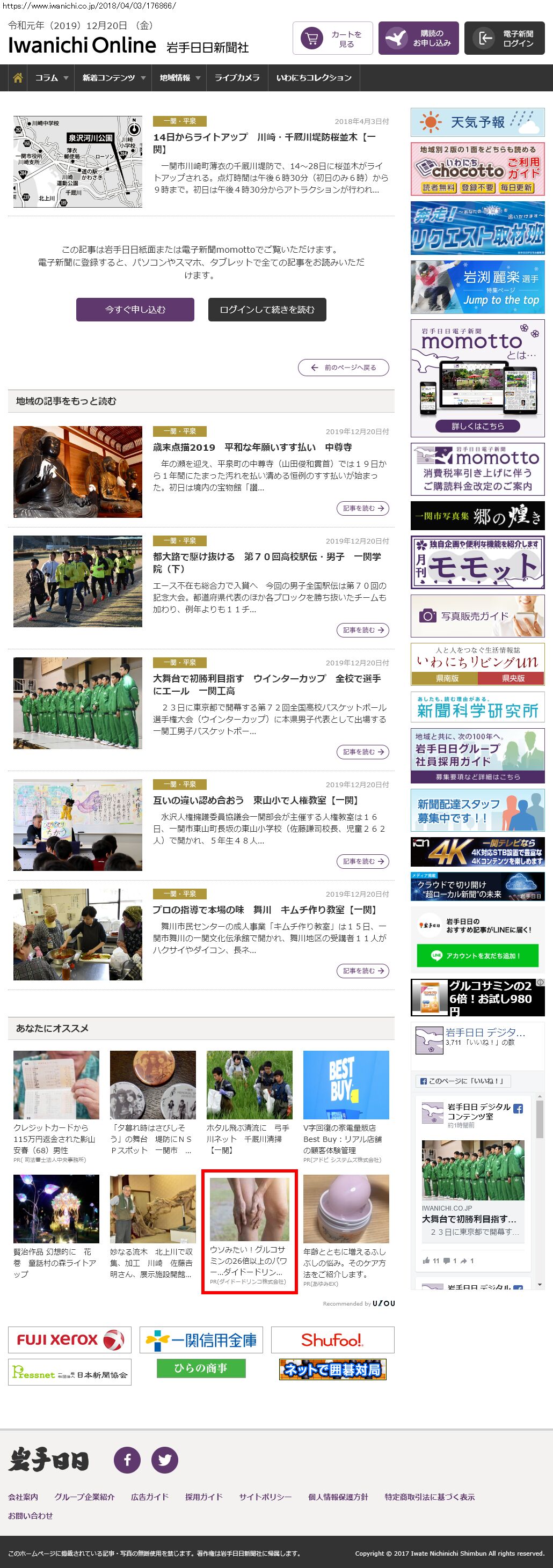
Task: Expand the コラム menu
Action: coord(51,78)
